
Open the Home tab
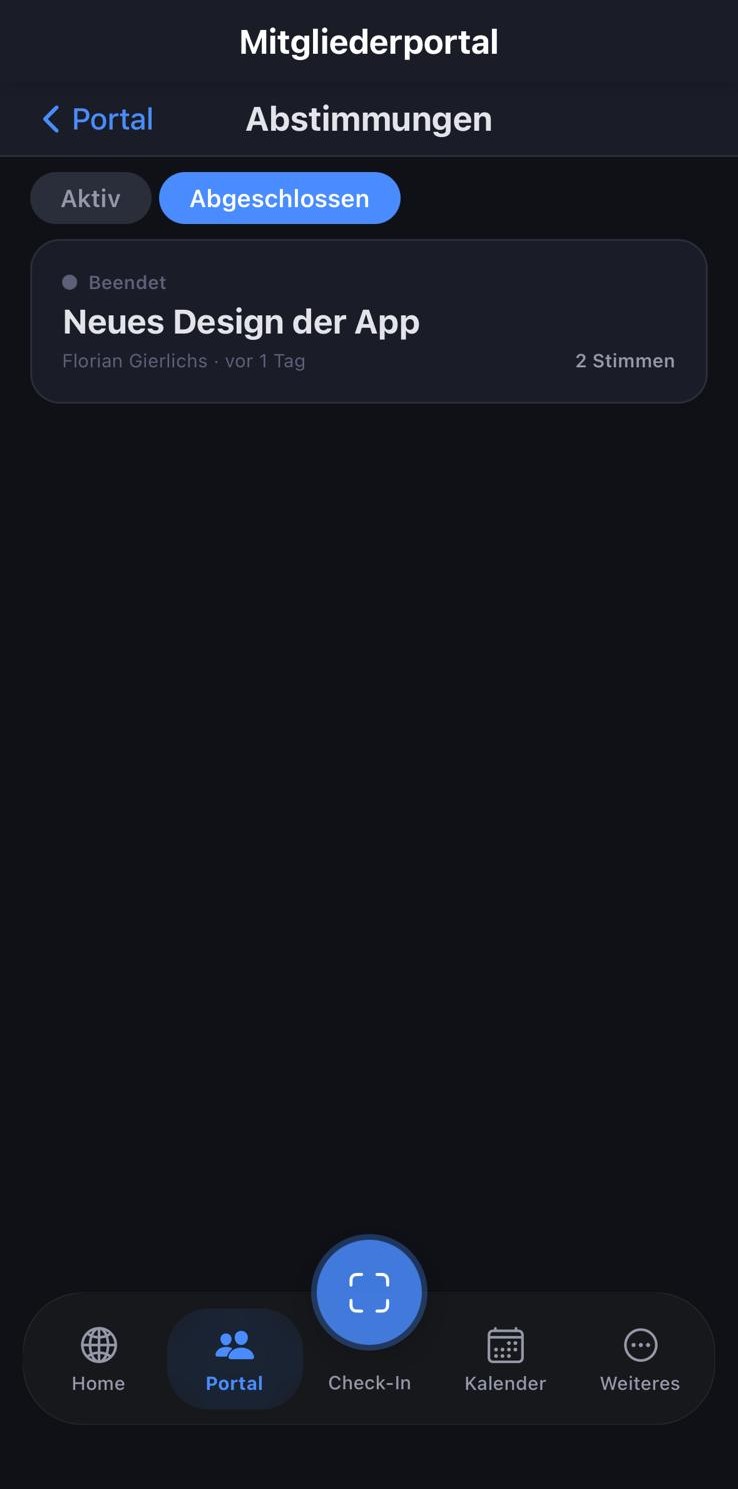[x=98, y=1358]
